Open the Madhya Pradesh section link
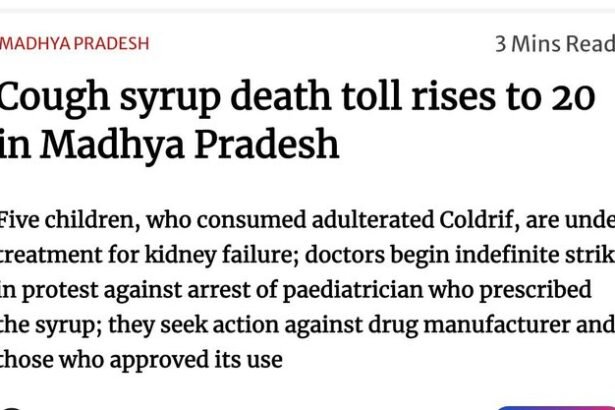Viewport: 615px width, 410px height. pyautogui.click(x=75, y=44)
